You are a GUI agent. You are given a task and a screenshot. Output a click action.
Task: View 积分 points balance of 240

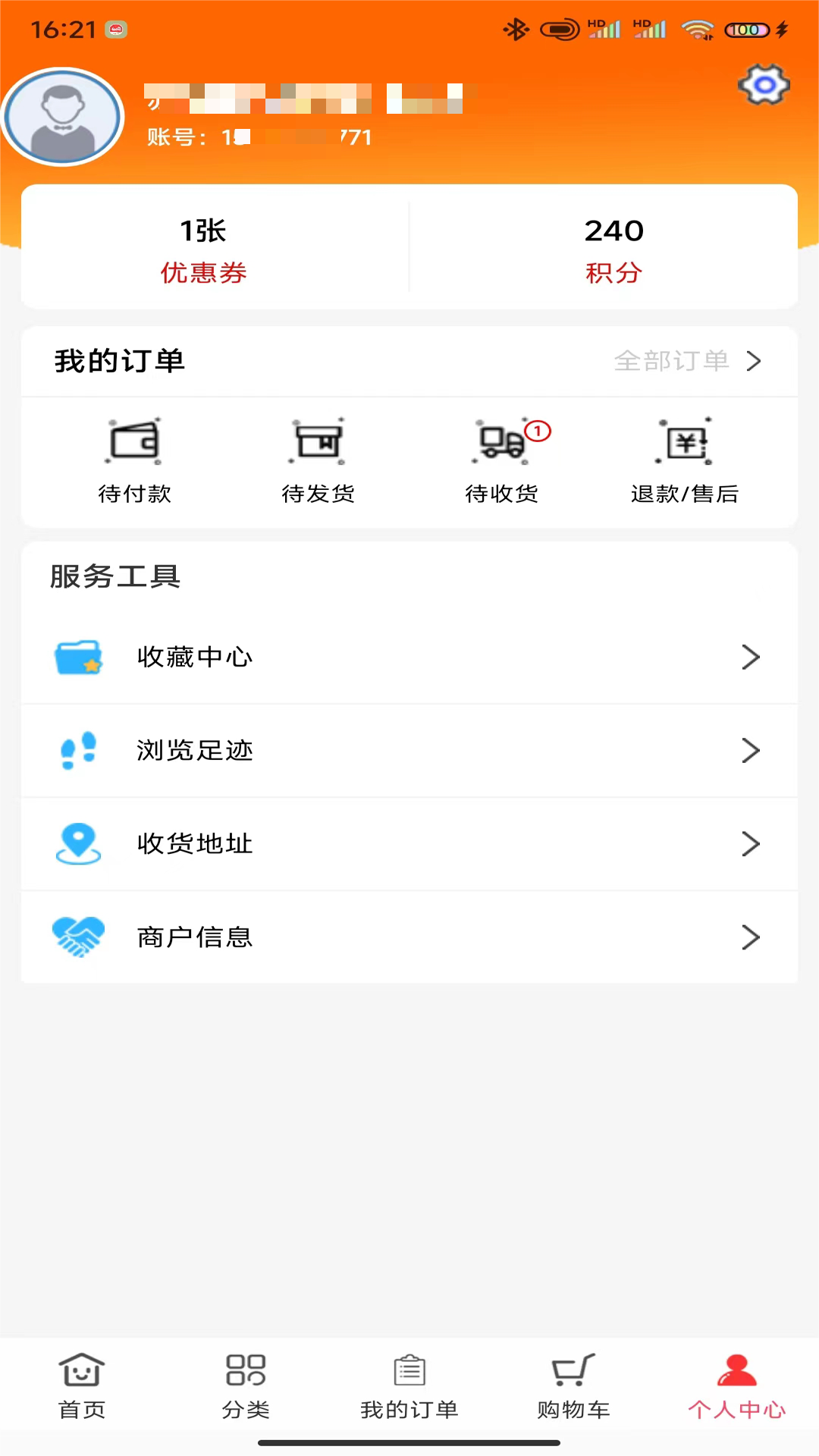click(x=614, y=250)
